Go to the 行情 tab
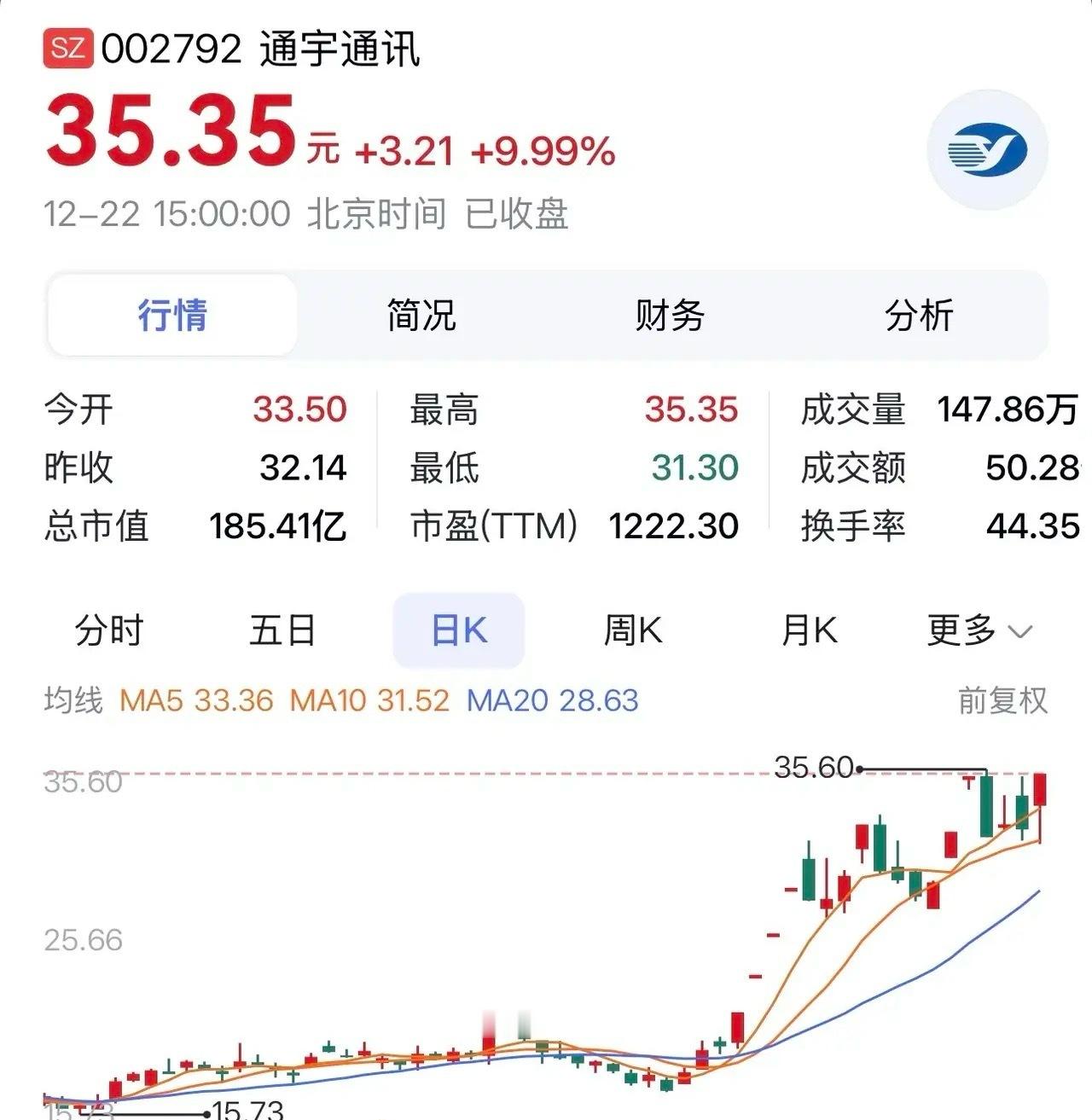 [x=173, y=316]
